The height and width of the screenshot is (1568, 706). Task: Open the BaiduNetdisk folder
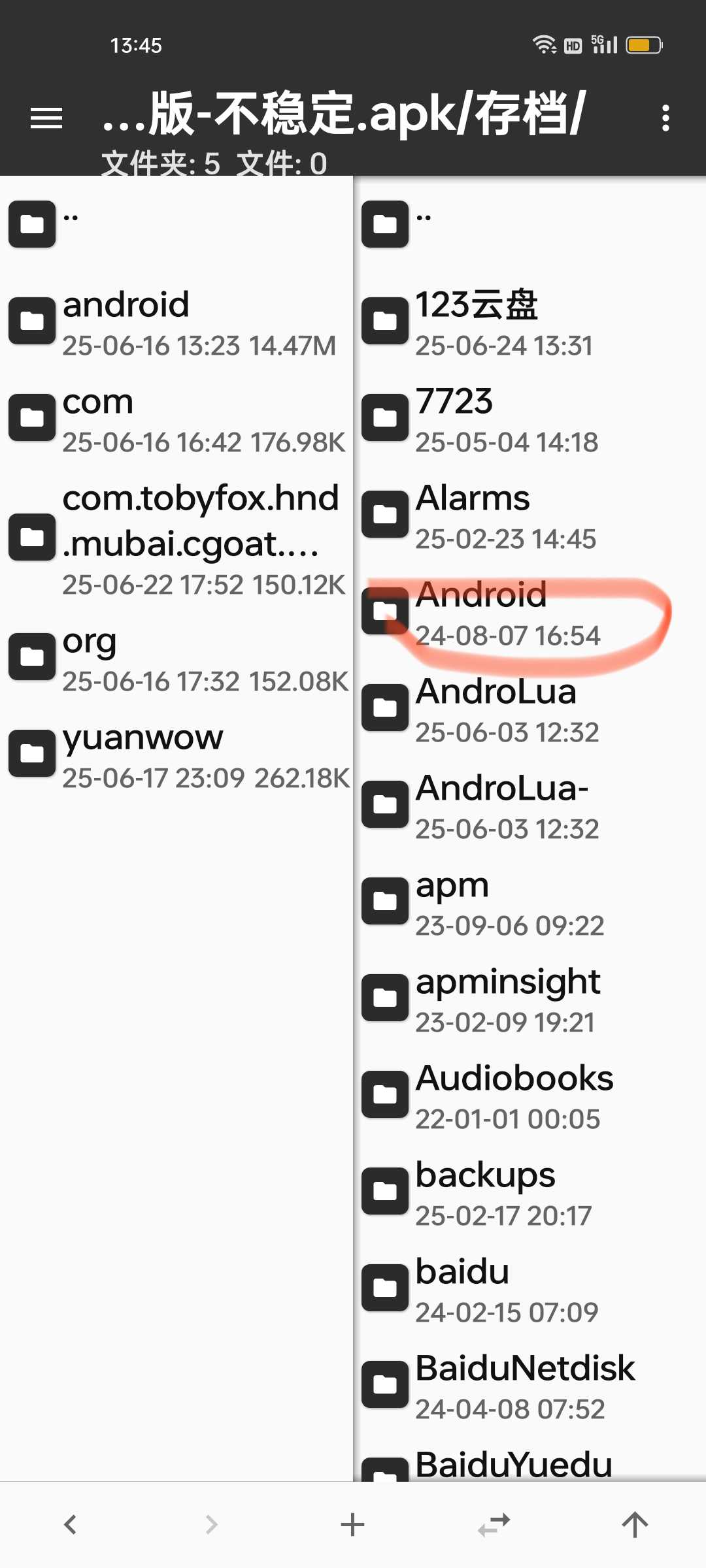pyautogui.click(x=530, y=1384)
